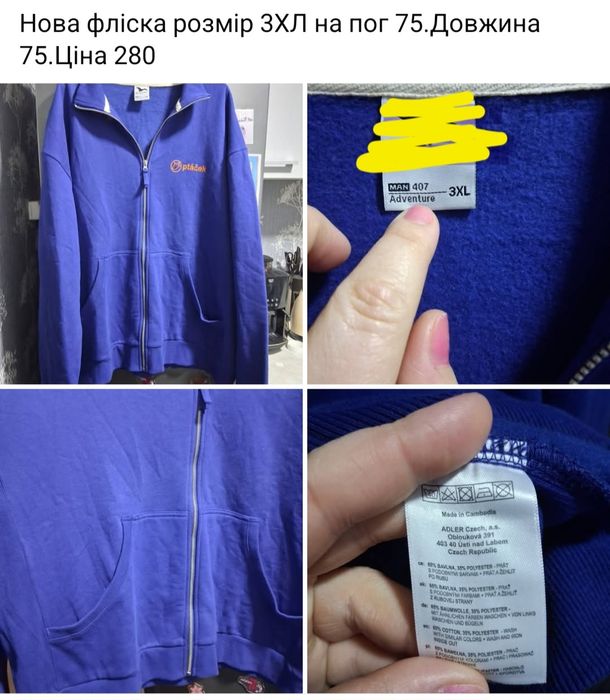
Task: Open the photo of the 3XL size tag
Action: click(458, 234)
